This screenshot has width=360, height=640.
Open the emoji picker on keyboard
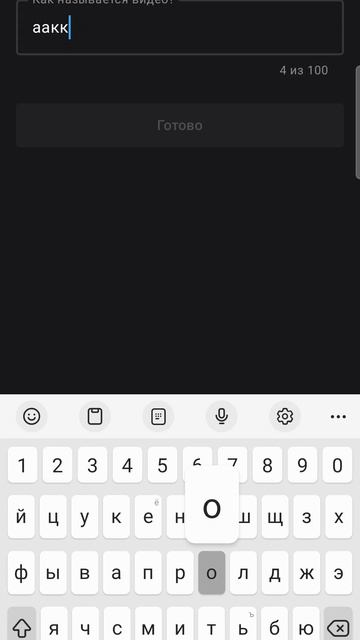(x=32, y=416)
